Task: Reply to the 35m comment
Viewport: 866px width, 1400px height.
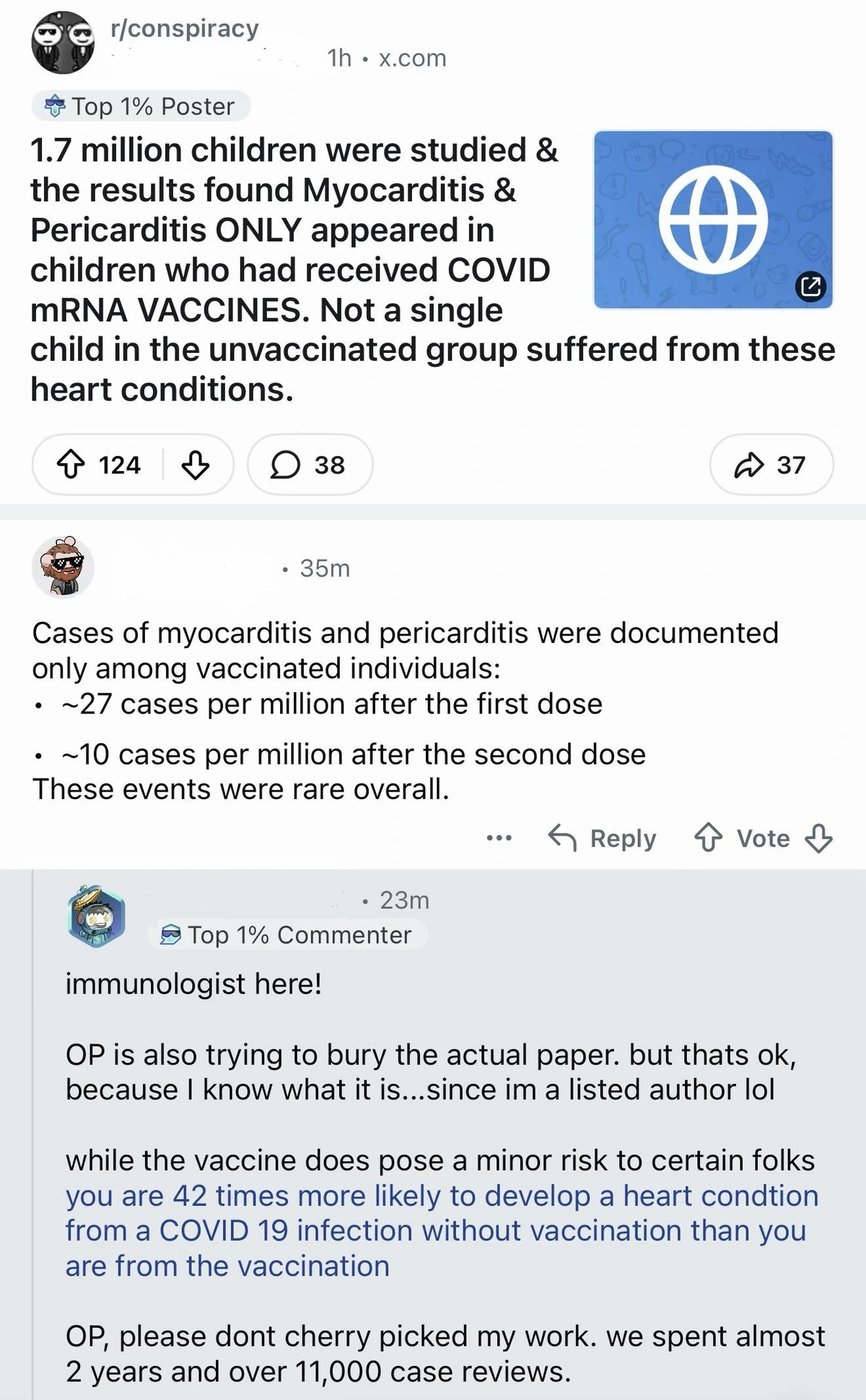Action: (603, 839)
